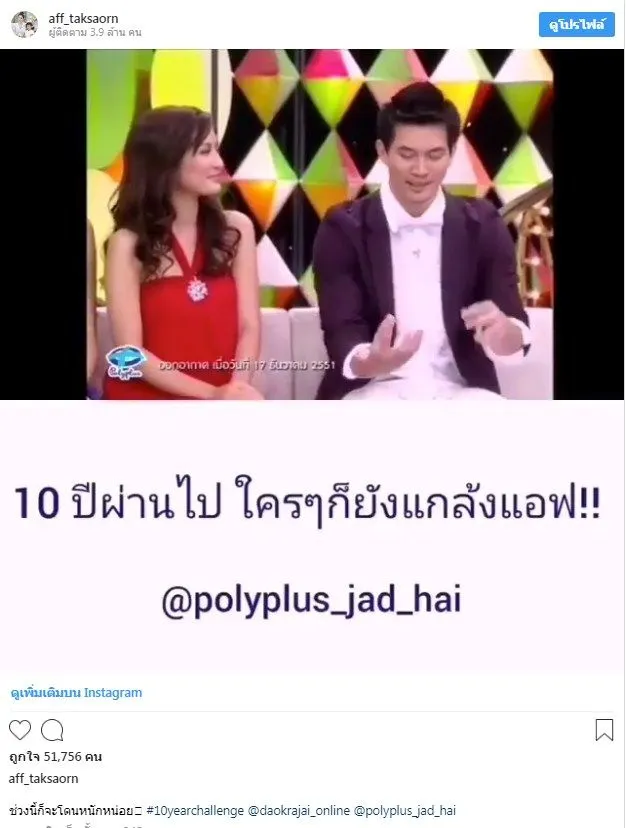The height and width of the screenshot is (828, 626).
Task: Tap the ดูโปรไฟล์ (view profile) button
Action: pyautogui.click(x=576, y=24)
